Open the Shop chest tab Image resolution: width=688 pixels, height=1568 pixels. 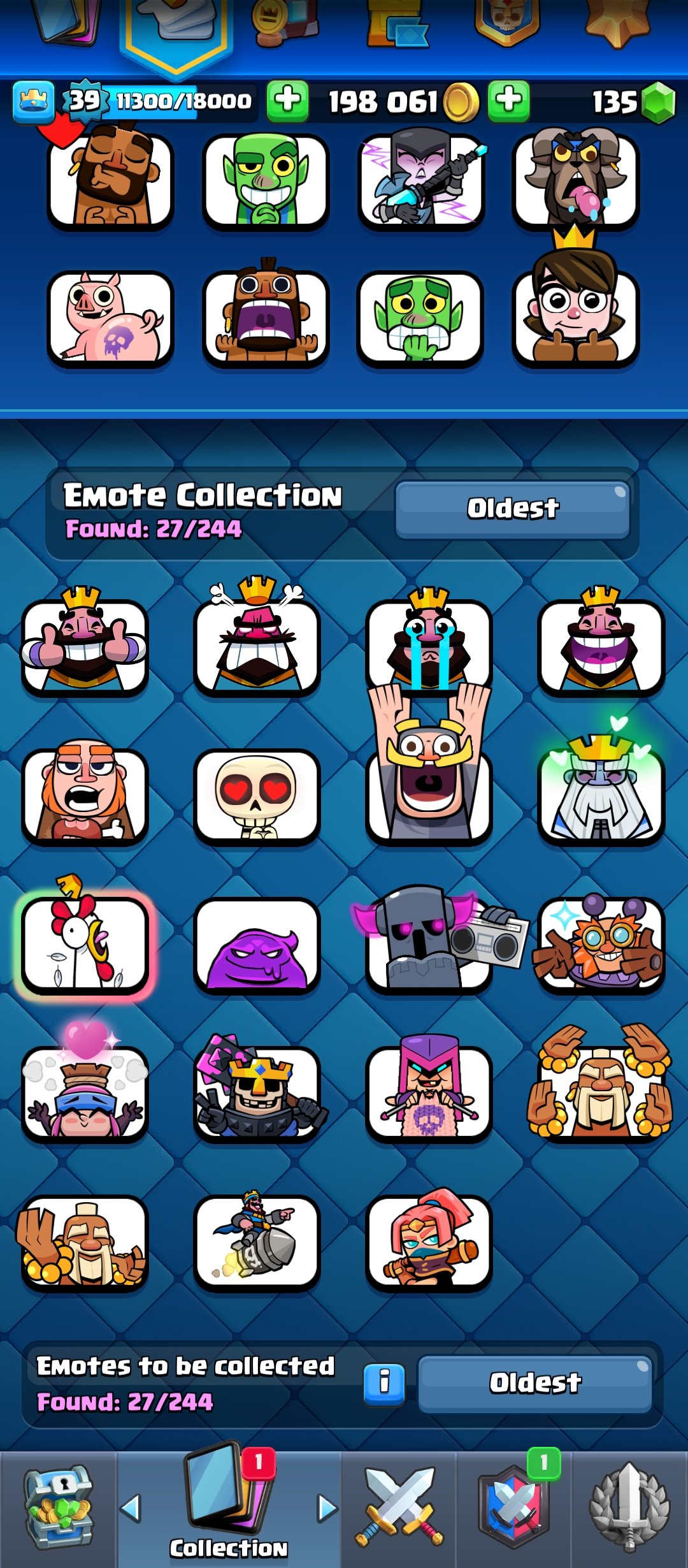coord(59,1508)
